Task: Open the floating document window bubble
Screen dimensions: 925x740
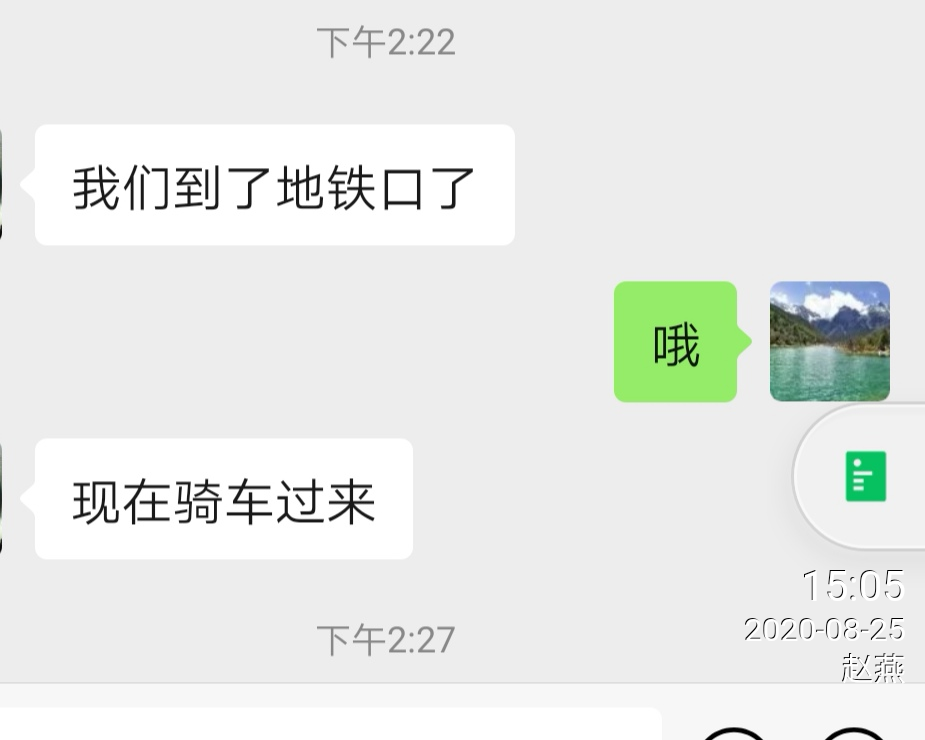Action: 865,476
